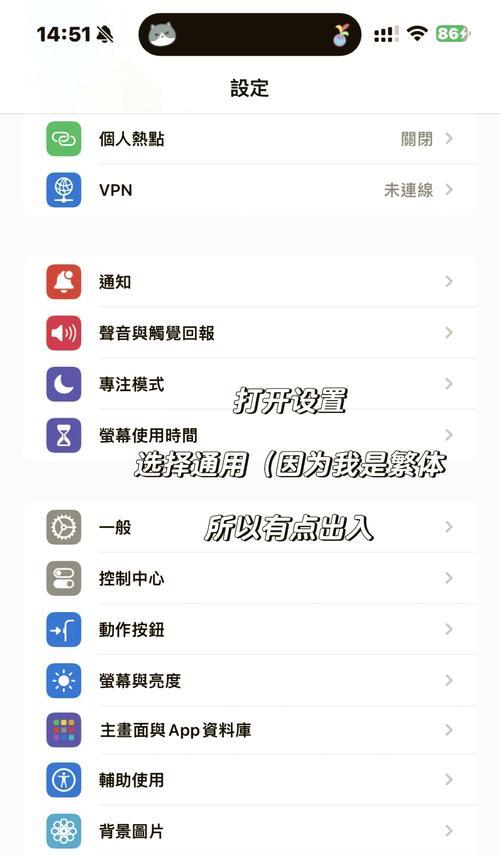Open 螢幕使用時間
Image resolution: width=500 pixels, height=856 pixels.
pos(250,435)
